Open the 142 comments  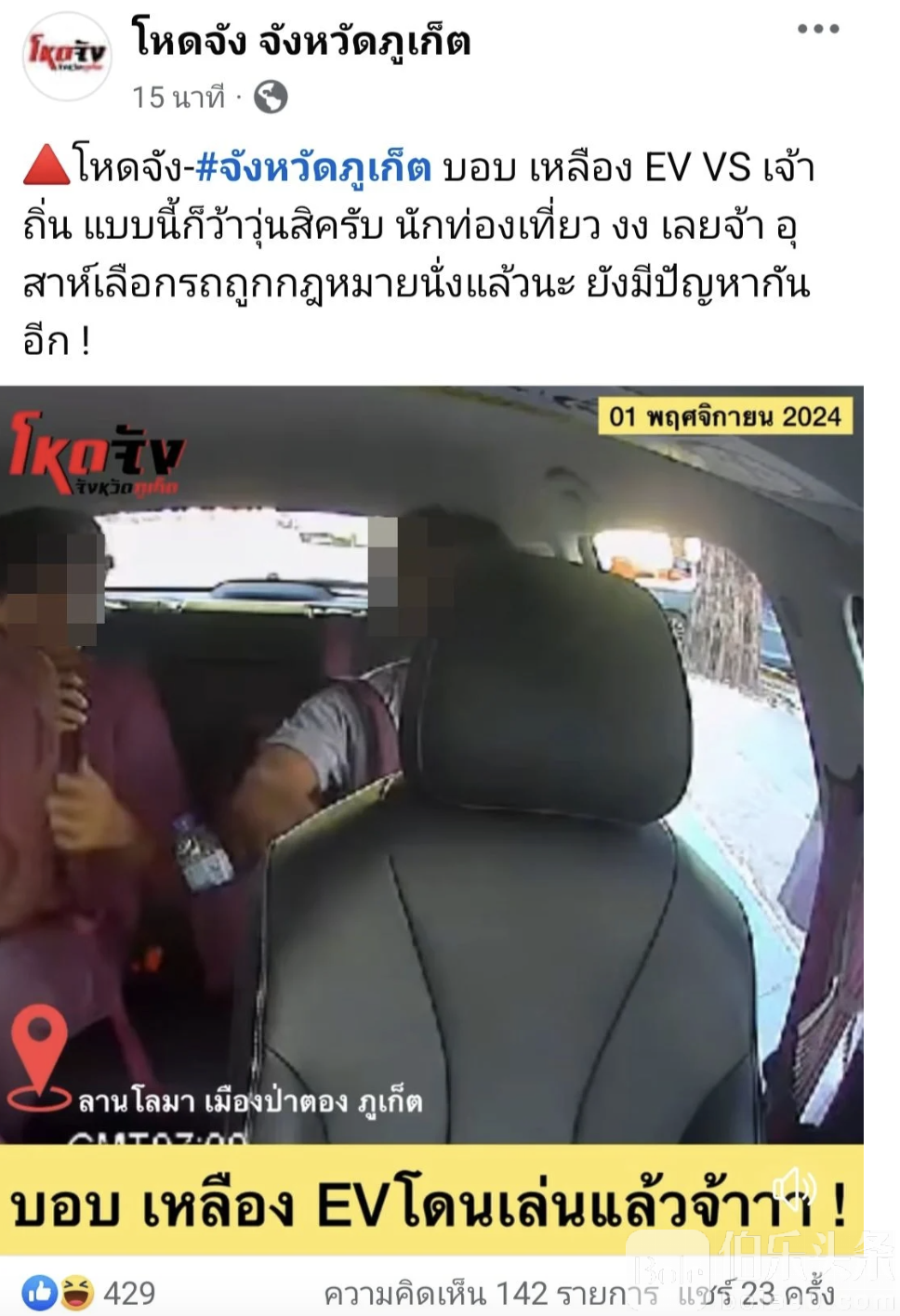click(490, 1294)
